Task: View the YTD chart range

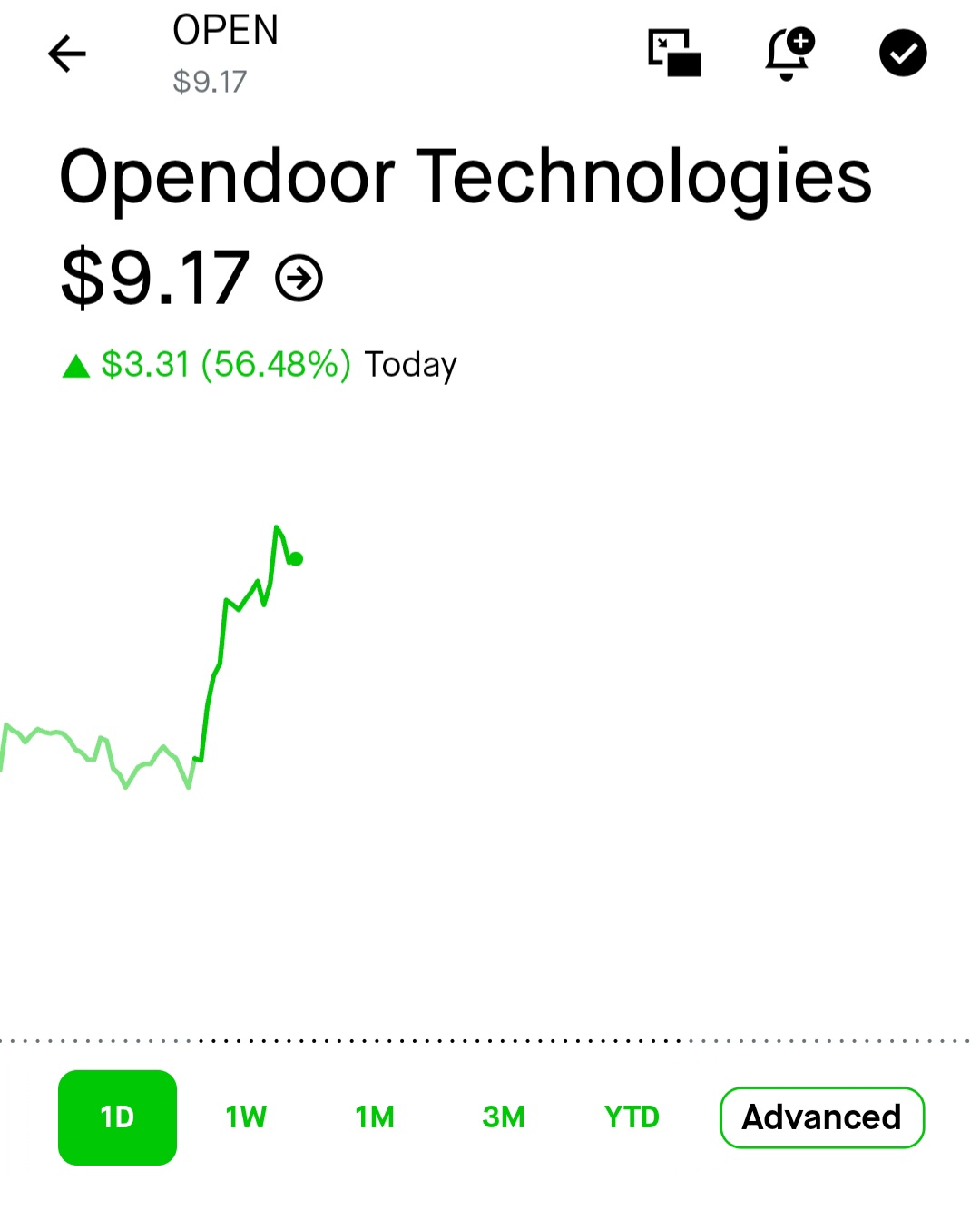Action: tap(632, 1117)
